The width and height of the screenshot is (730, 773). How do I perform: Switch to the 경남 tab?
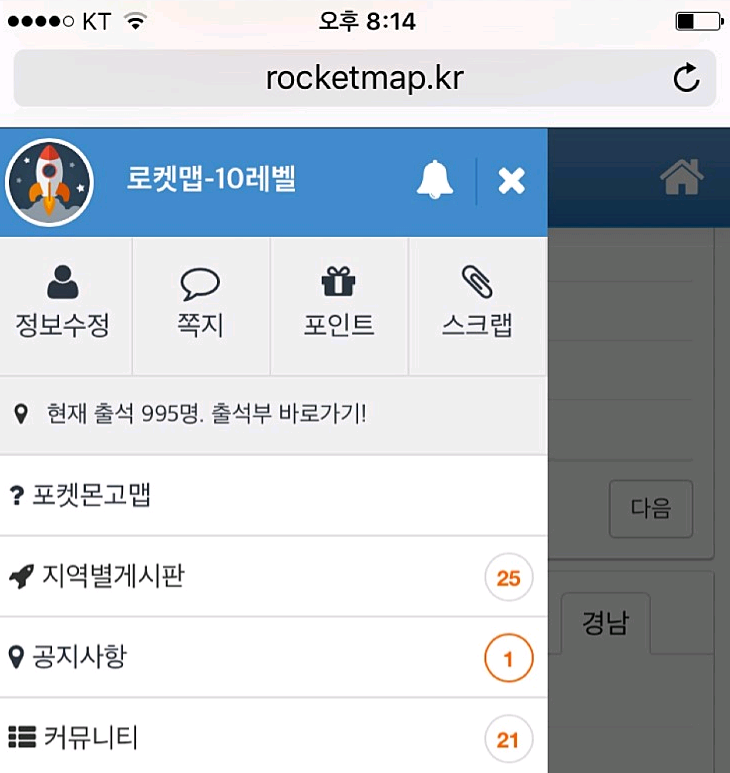coord(605,624)
